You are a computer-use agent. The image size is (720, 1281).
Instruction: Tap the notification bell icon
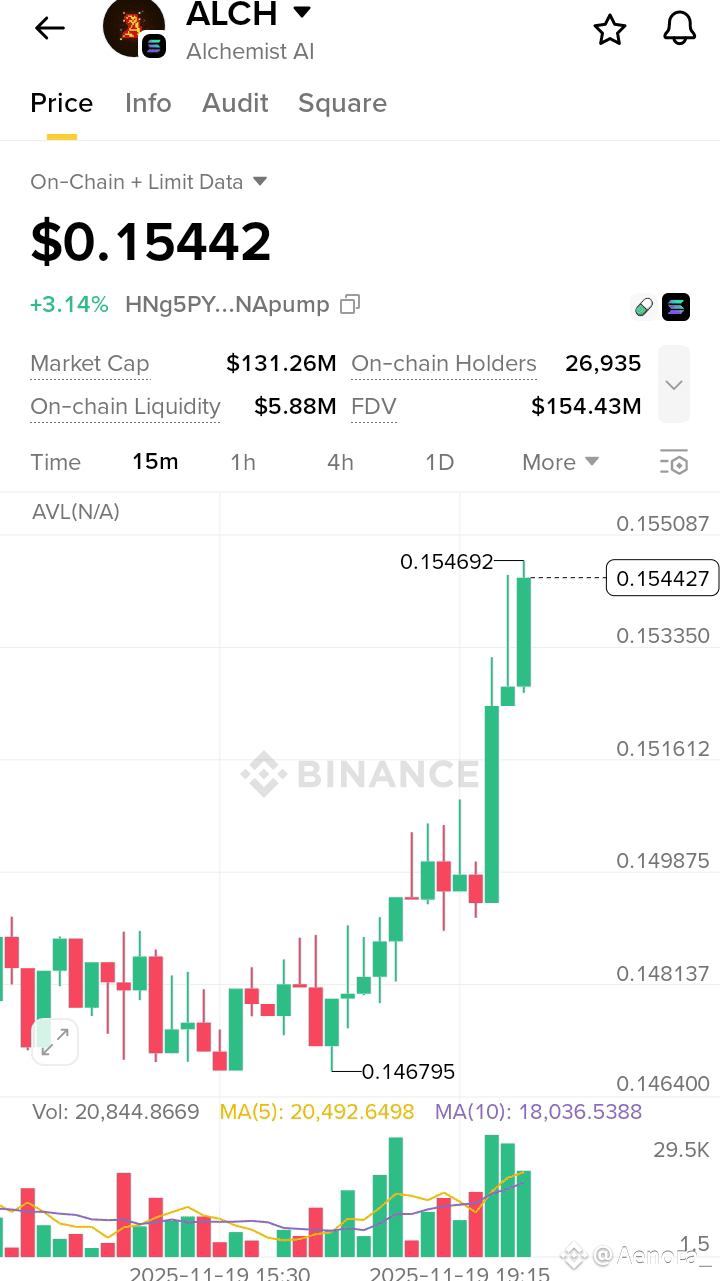[x=679, y=29]
